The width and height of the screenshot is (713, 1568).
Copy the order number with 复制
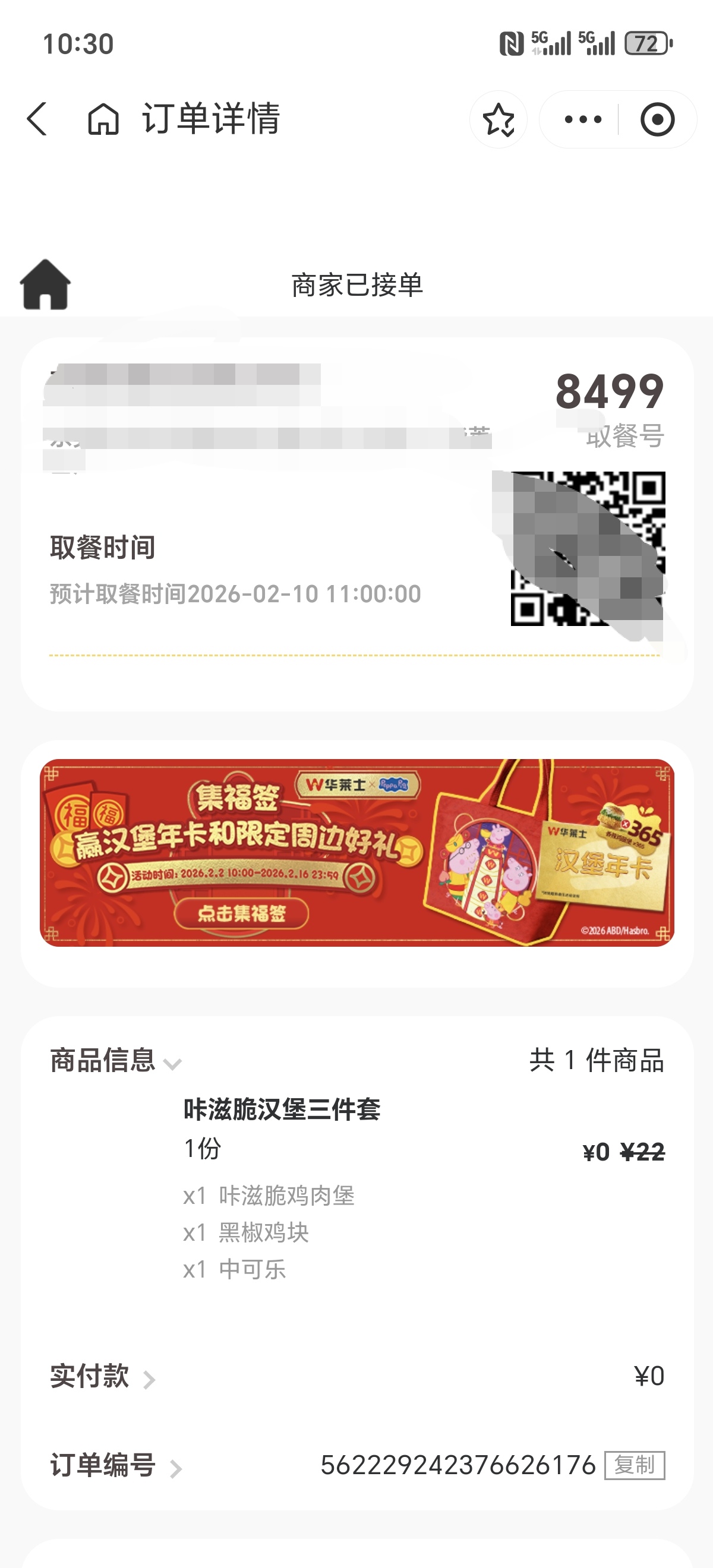[634, 1465]
